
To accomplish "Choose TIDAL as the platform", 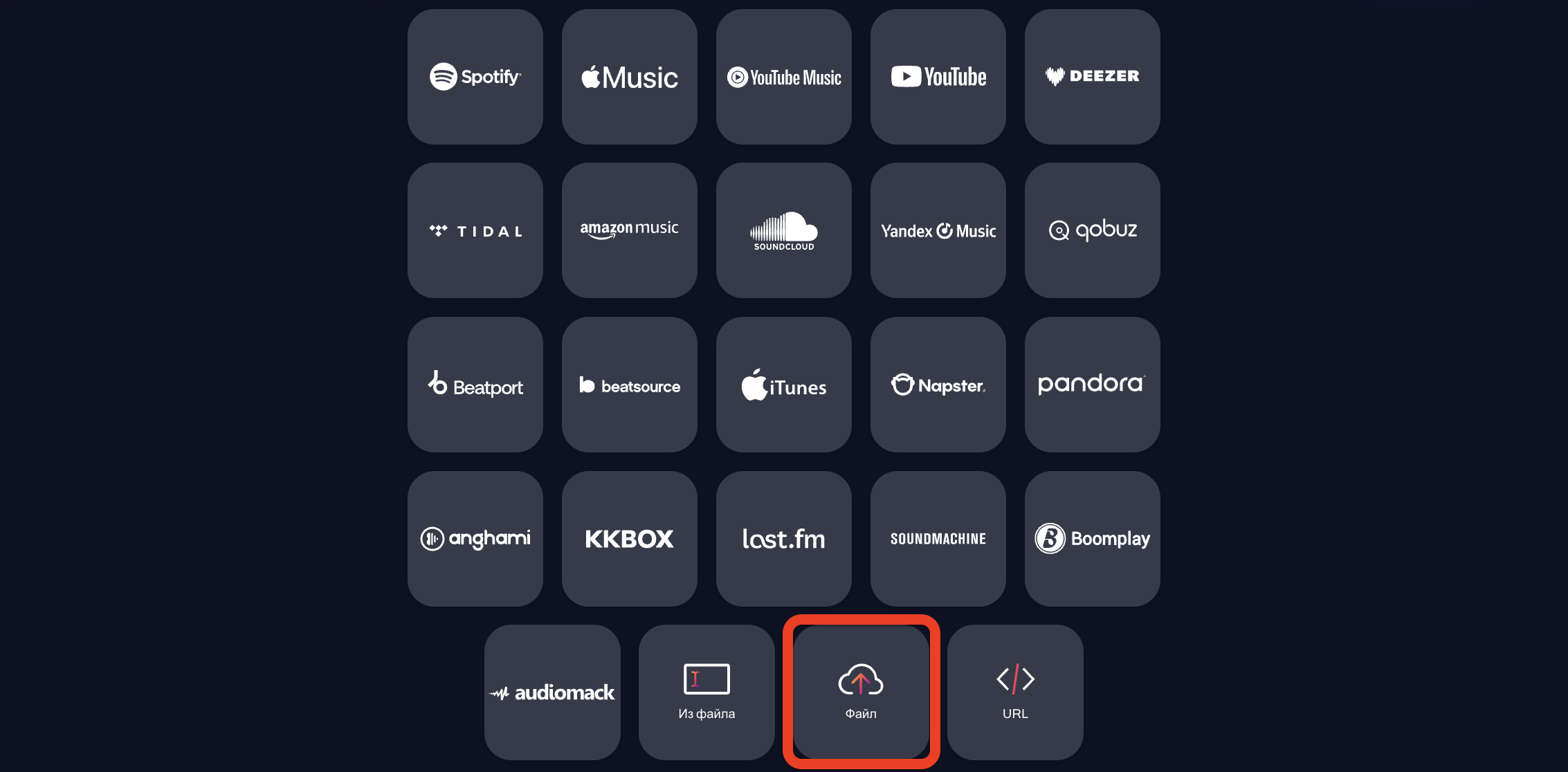I will (475, 230).
